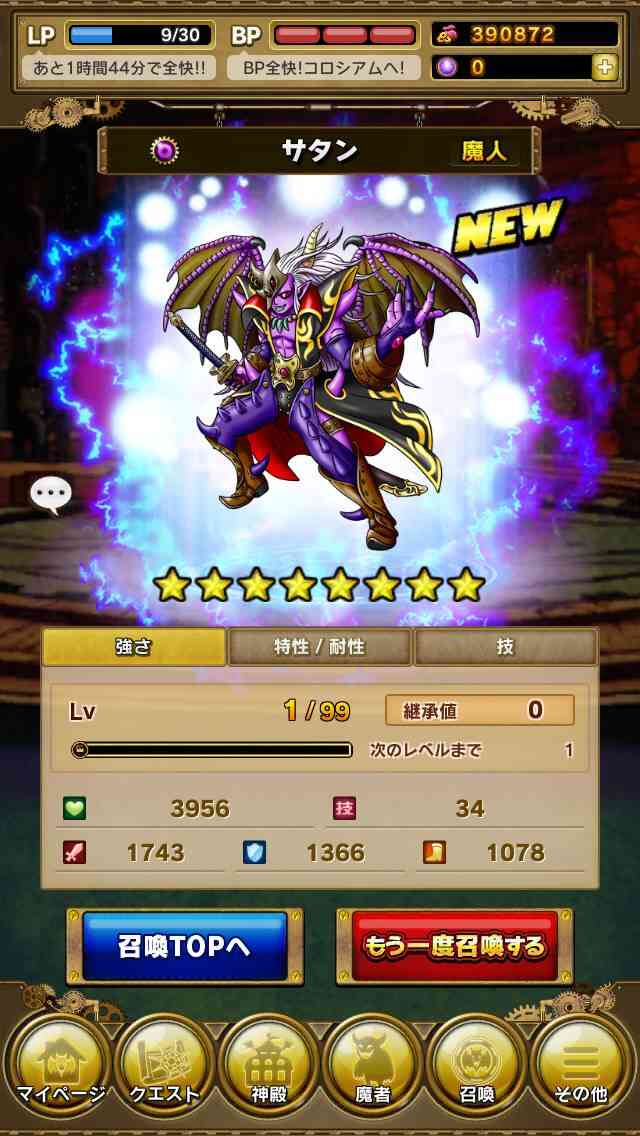Tap the plus icon to add gems

(x=604, y=67)
